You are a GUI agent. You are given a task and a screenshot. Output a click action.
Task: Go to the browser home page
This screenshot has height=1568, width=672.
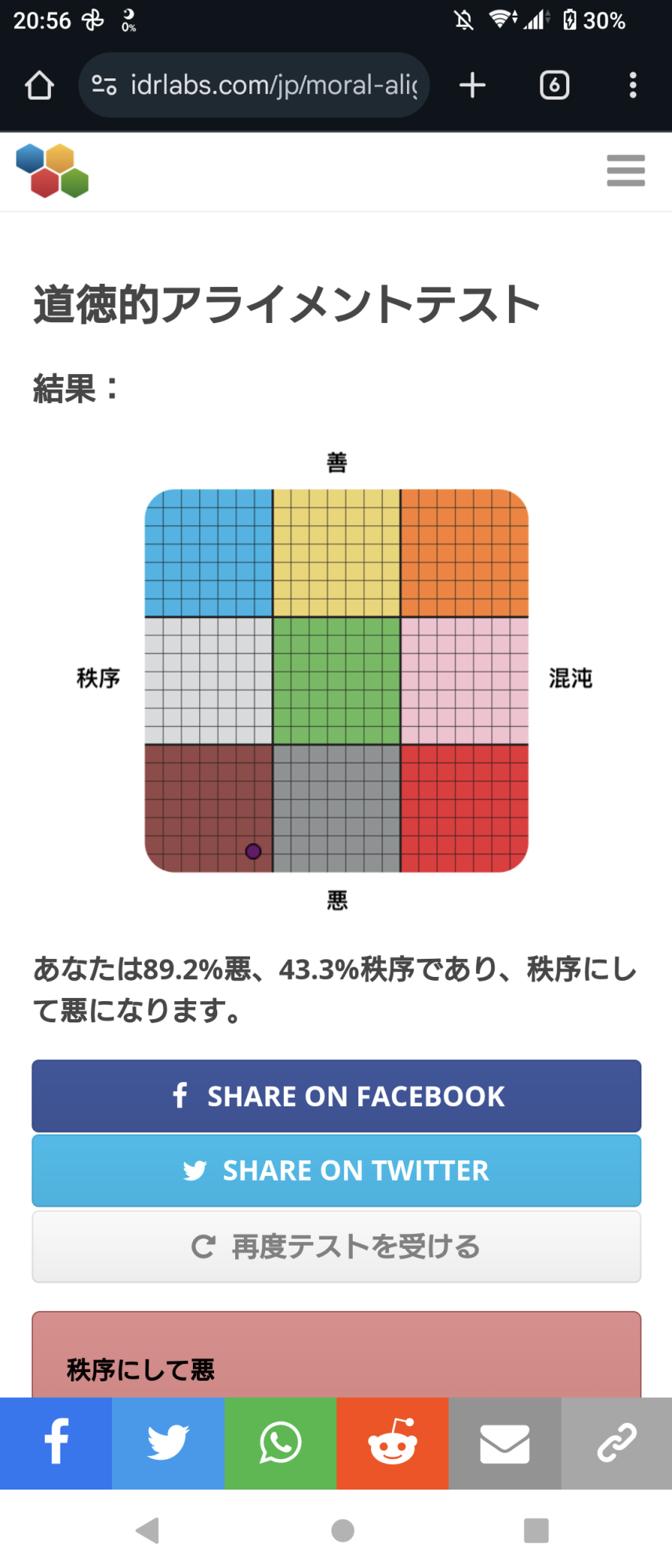(39, 85)
